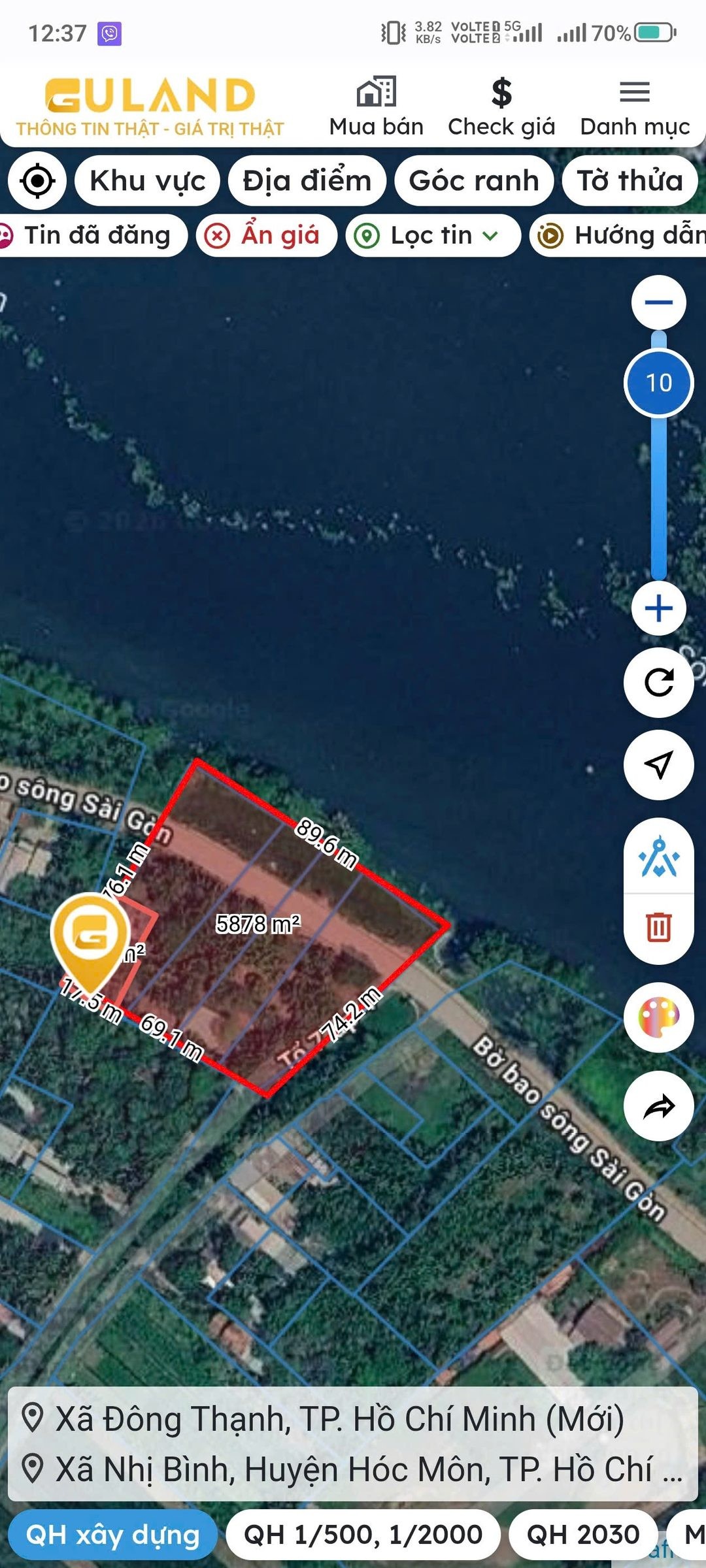The width and height of the screenshot is (706, 1568).
Task: Zoom in with the plus button
Action: (658, 608)
